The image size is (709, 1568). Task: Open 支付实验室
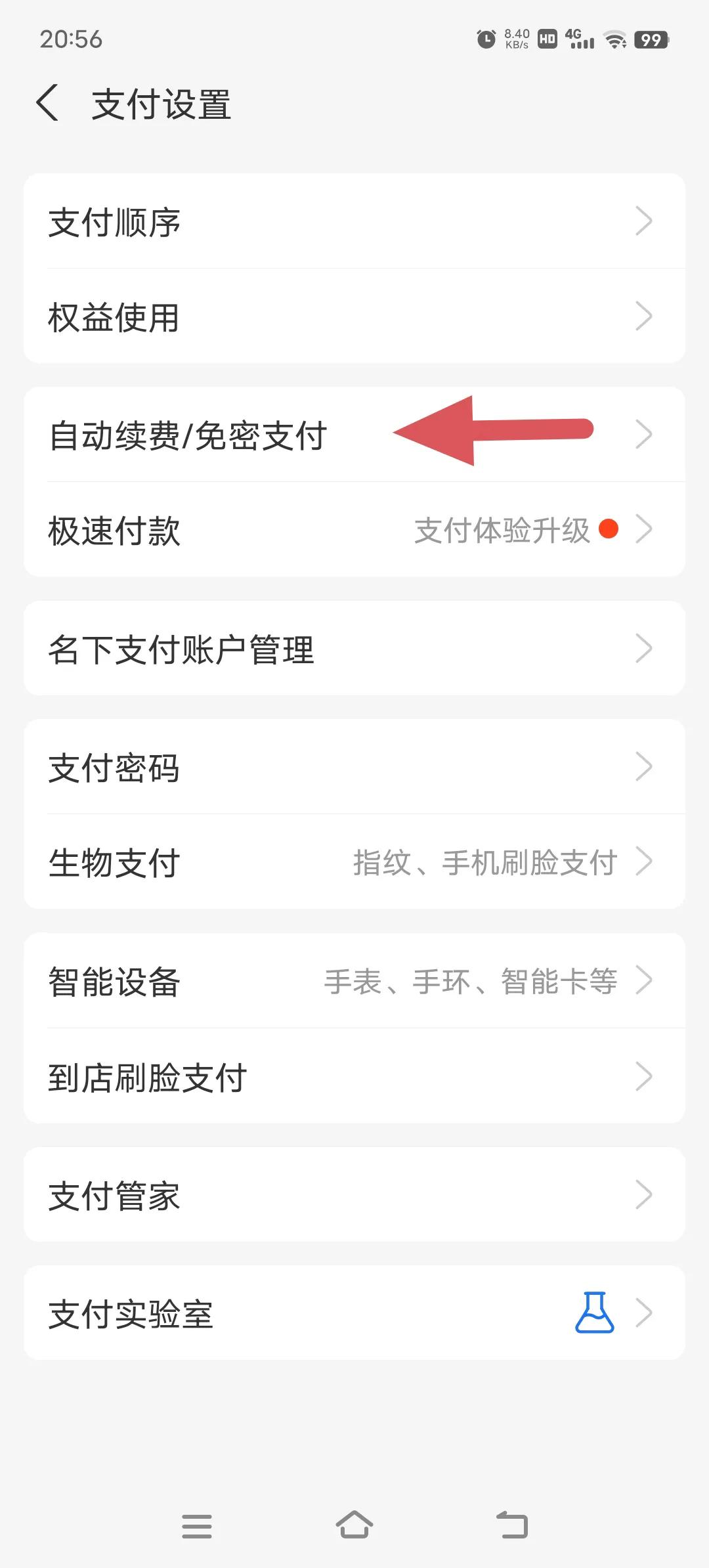[354, 1313]
